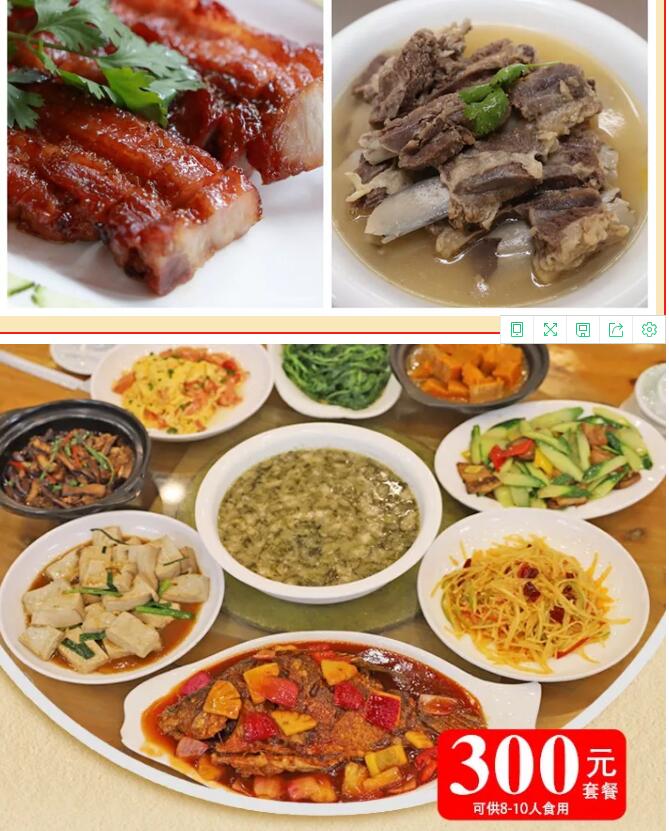Expand the image to fullscreen
The image size is (669, 831).
tap(550, 329)
